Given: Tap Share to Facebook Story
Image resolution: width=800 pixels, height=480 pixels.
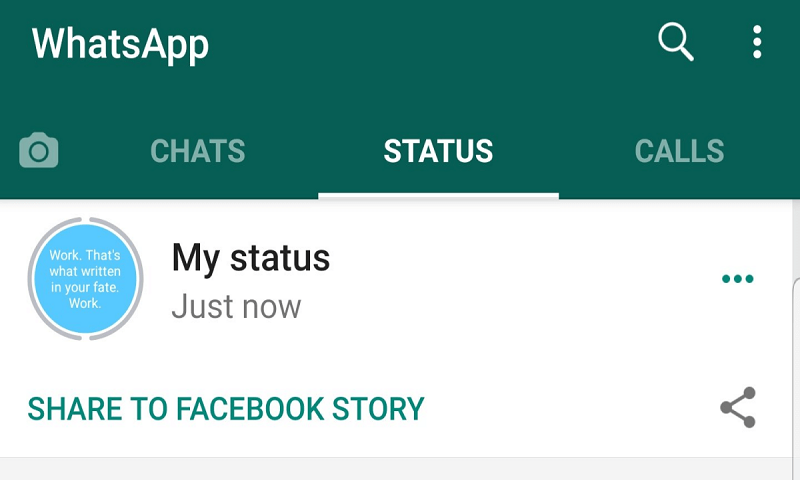Looking at the screenshot, I should coord(226,409).
